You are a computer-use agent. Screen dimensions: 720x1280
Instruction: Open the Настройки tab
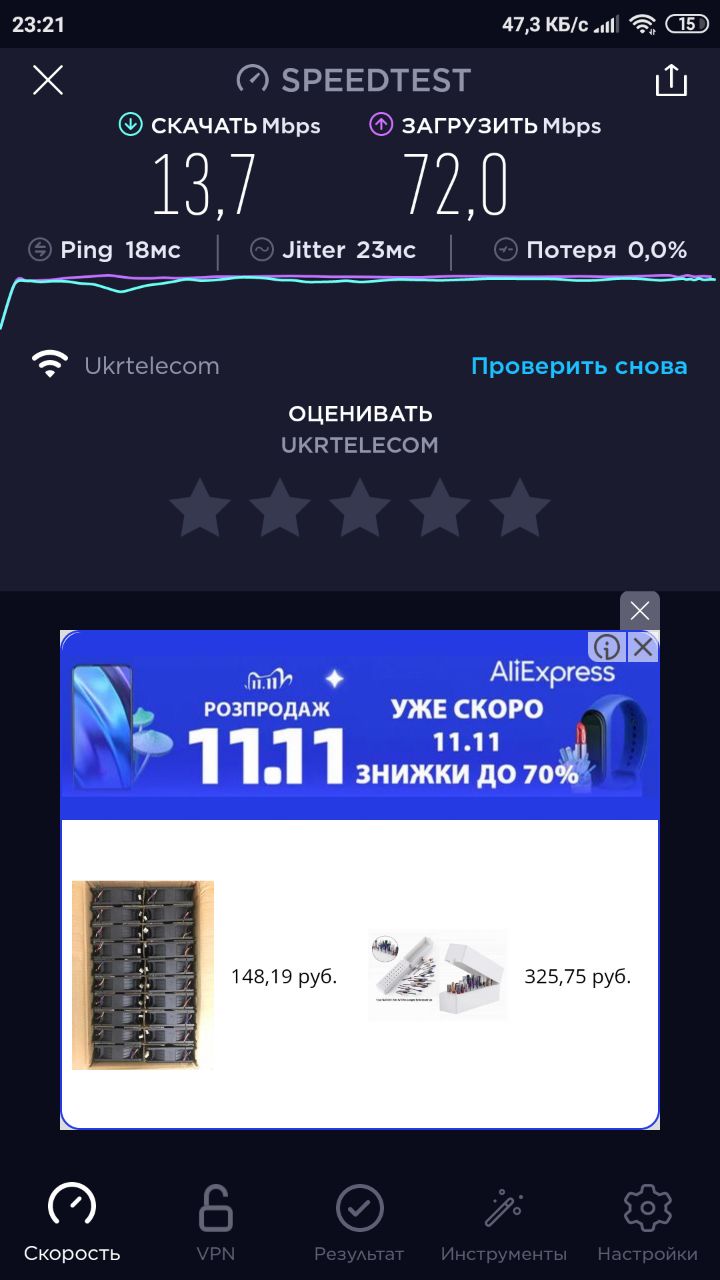point(648,1222)
